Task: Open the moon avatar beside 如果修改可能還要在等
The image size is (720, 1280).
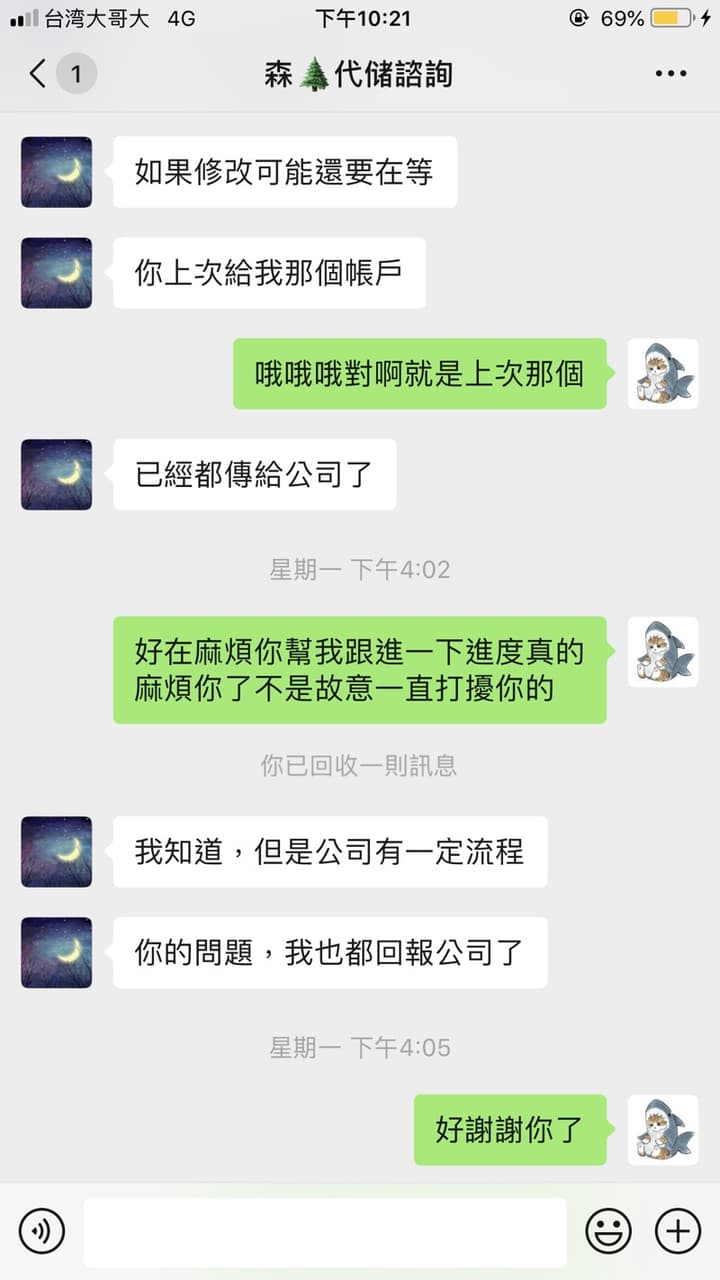Action: [x=56, y=172]
